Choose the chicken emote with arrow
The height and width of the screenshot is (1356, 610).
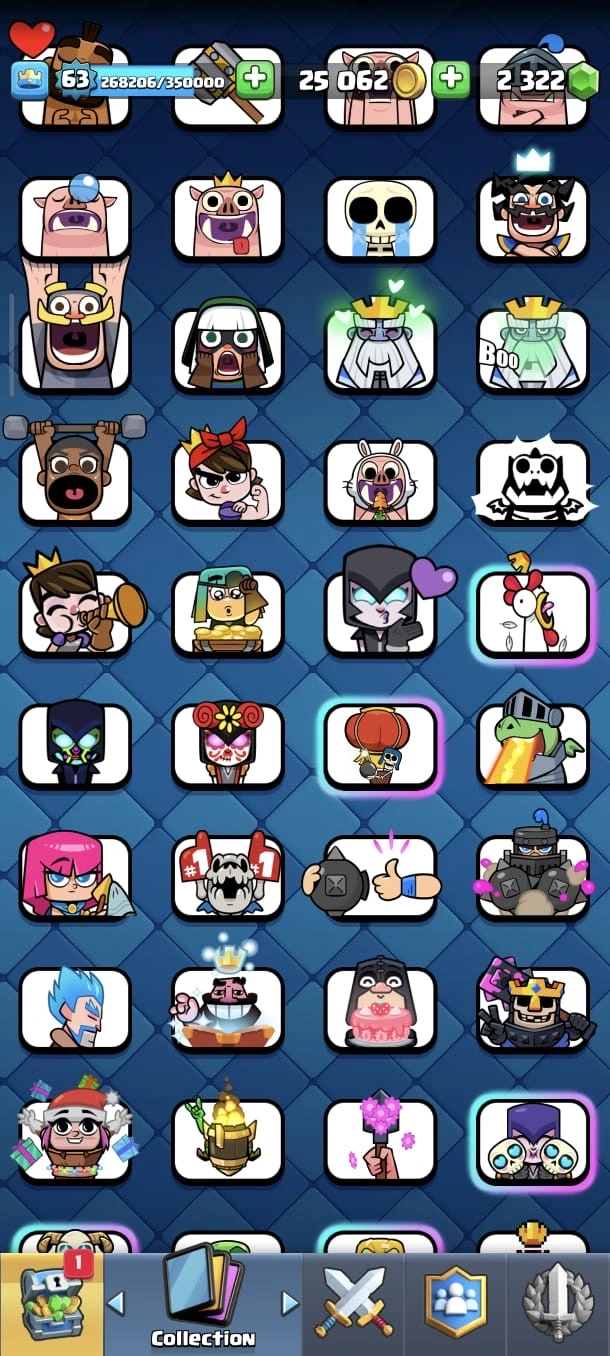(x=533, y=613)
